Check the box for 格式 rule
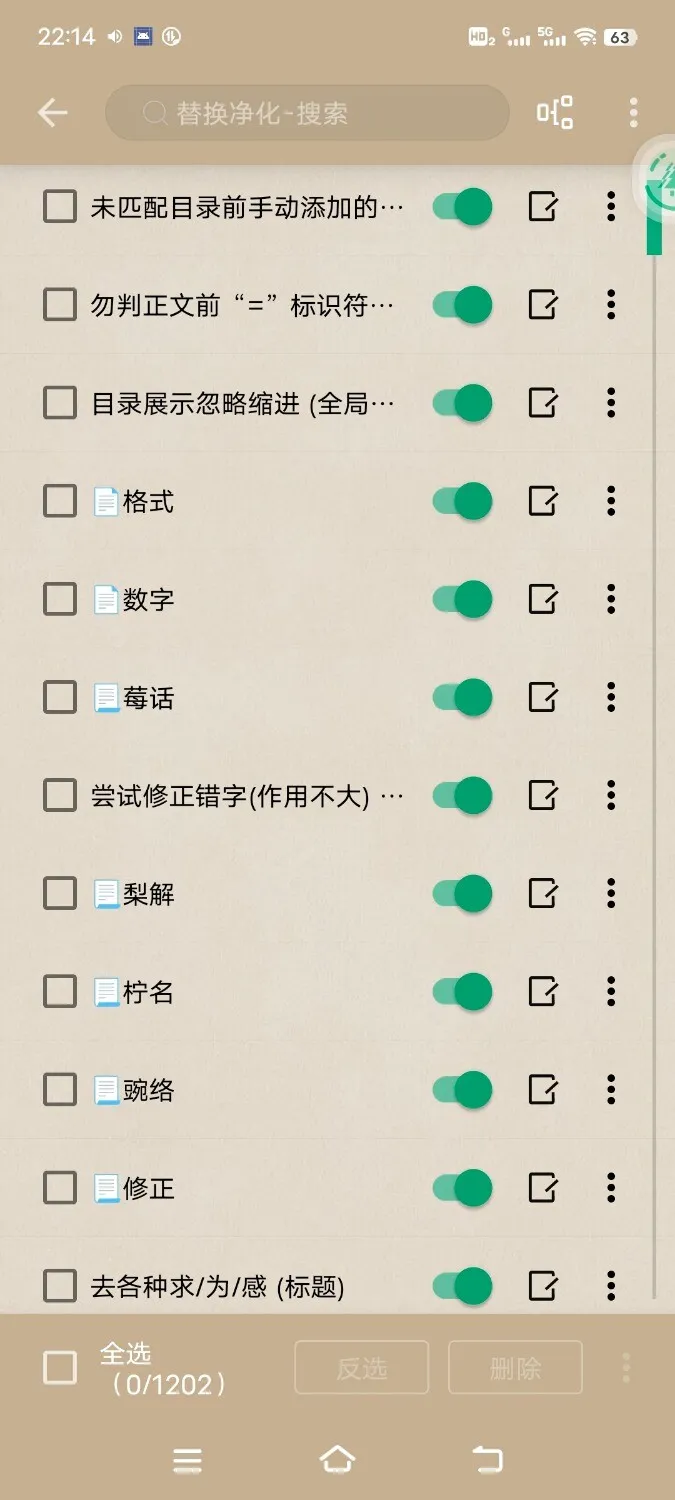The height and width of the screenshot is (1500, 675). coord(60,501)
